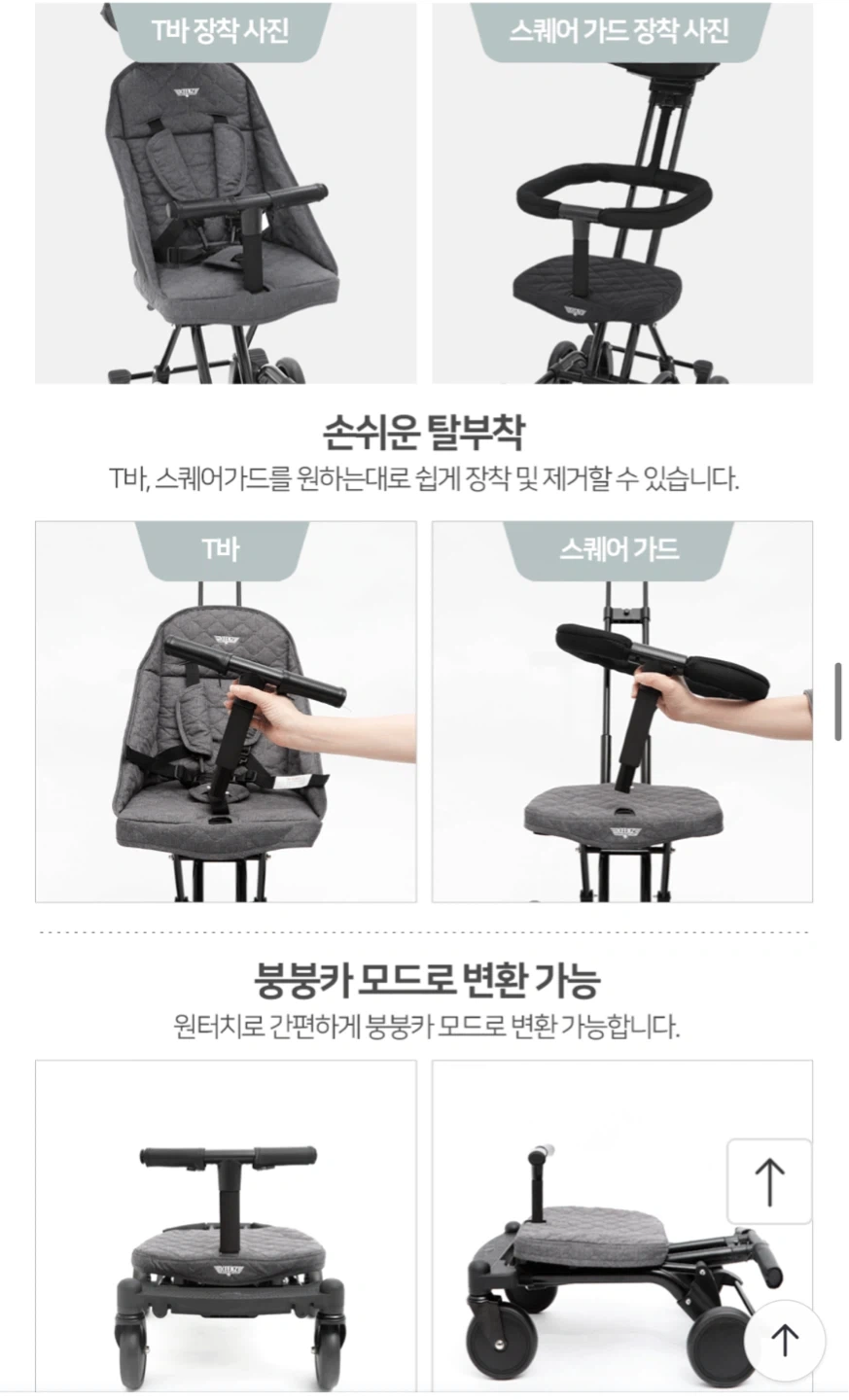
Task: Tap the square up-arrow back-to-top button
Action: coord(769,1181)
